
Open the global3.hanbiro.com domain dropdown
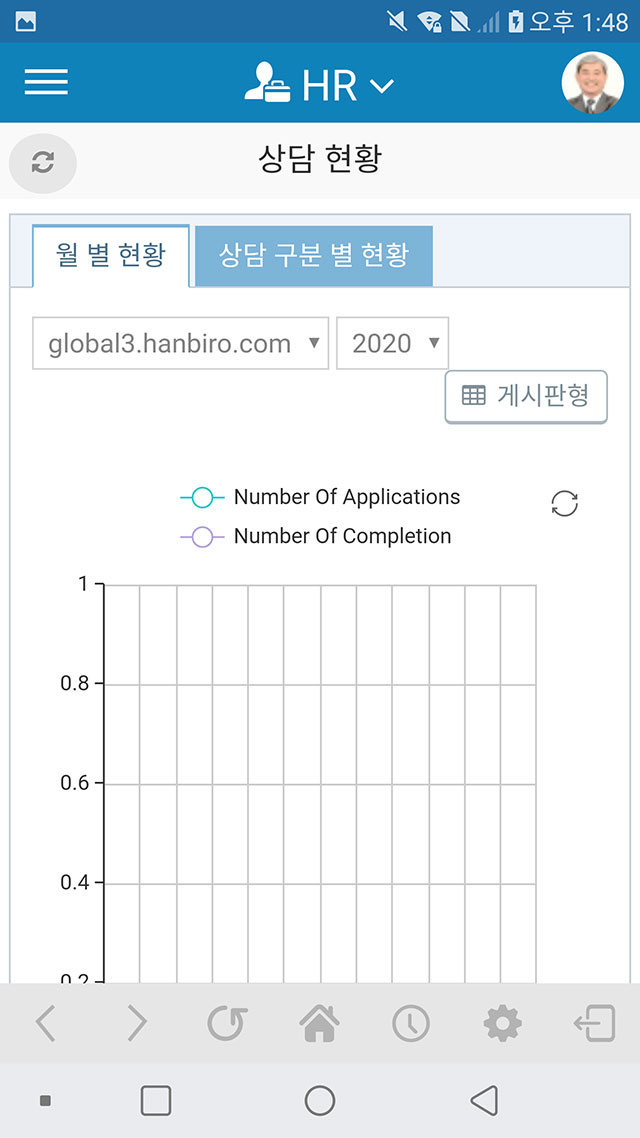(181, 343)
